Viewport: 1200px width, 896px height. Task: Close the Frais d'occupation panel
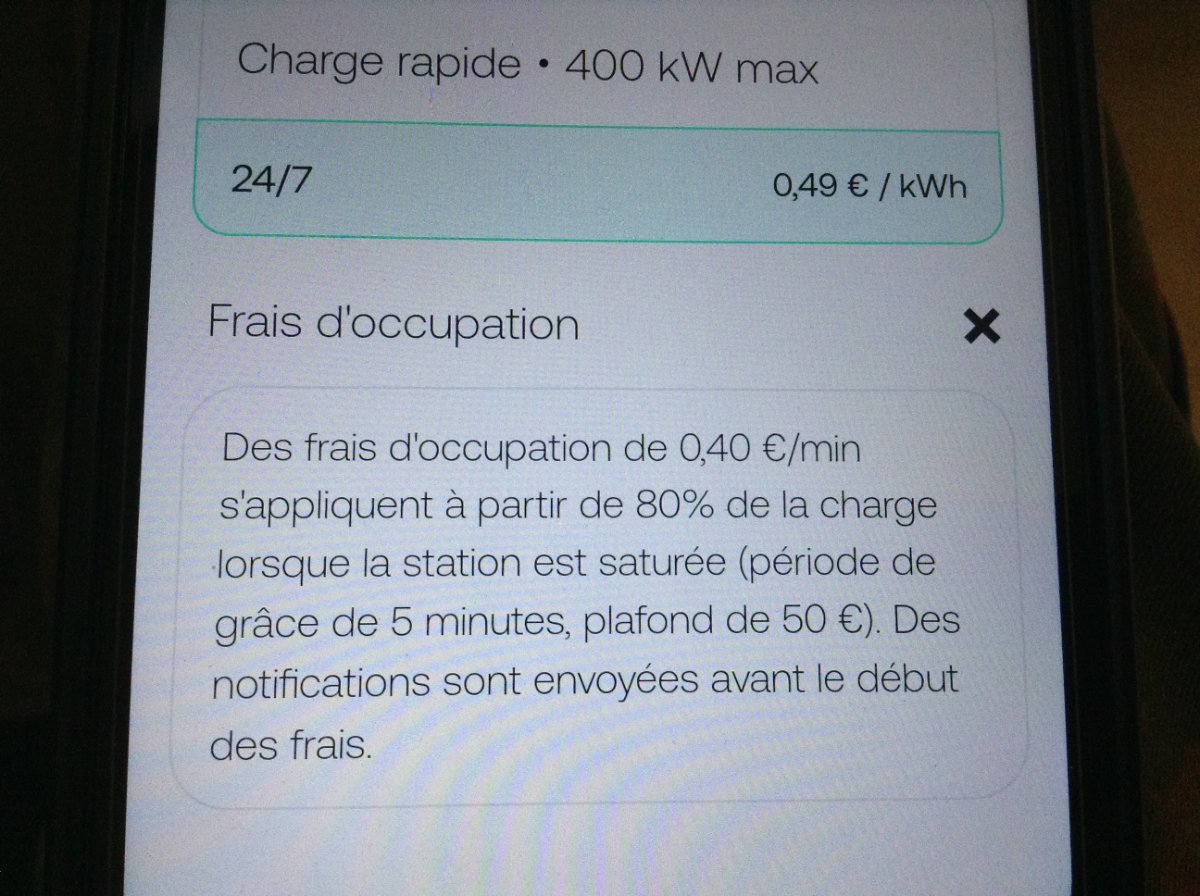click(x=981, y=326)
